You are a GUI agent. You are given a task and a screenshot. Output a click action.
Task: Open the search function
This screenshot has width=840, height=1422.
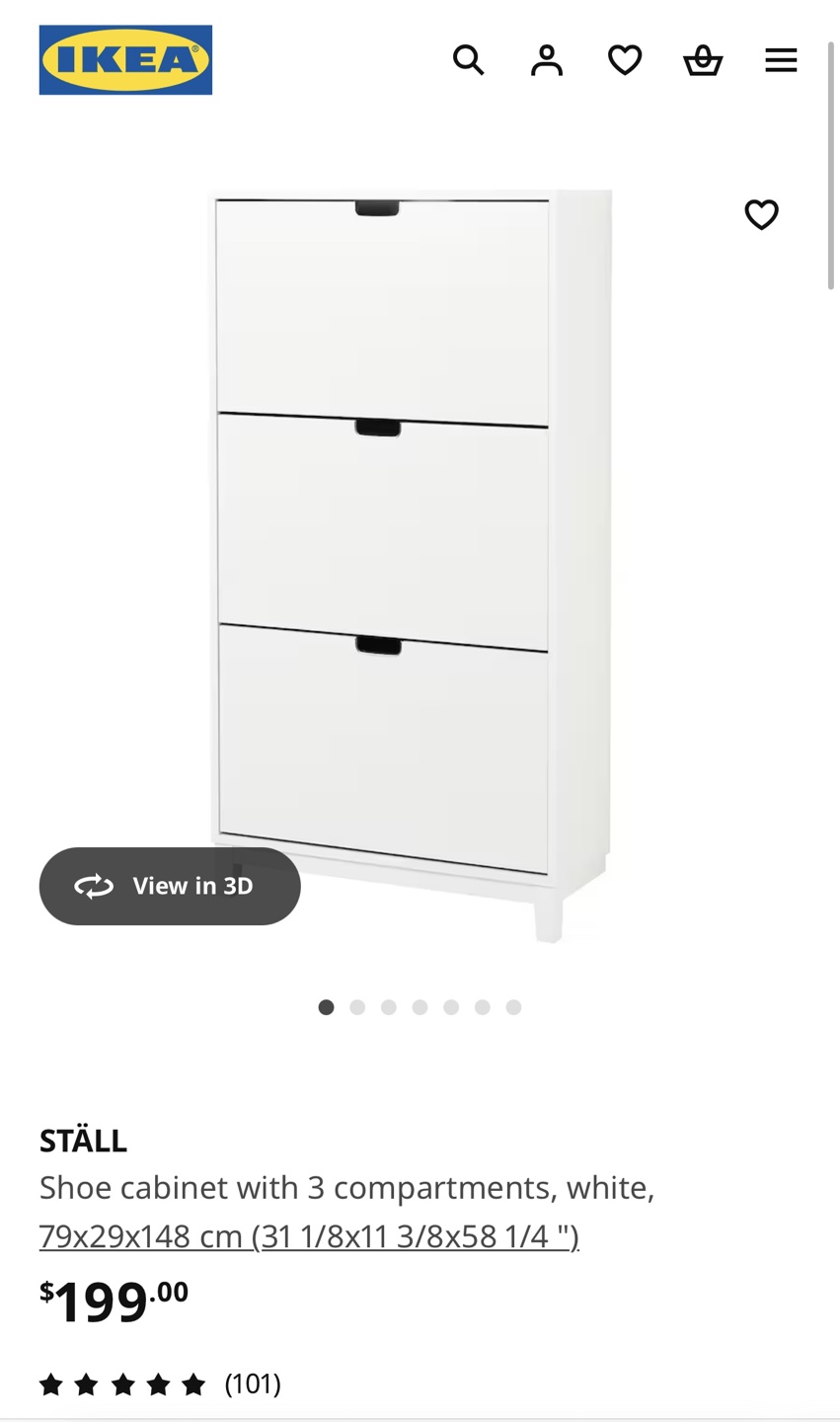(x=469, y=59)
